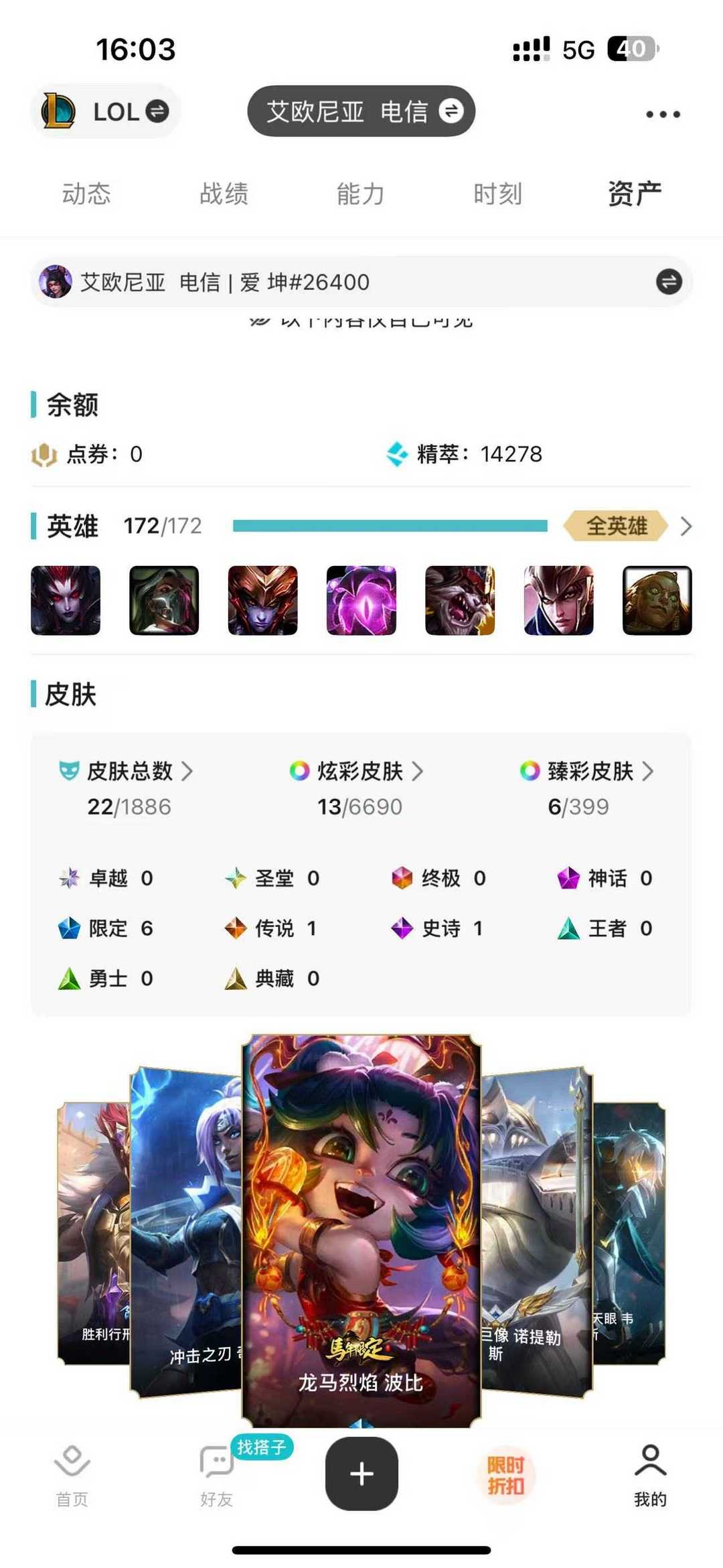The width and height of the screenshot is (723, 1568).
Task: Switch to the 战绩 tab
Action: (224, 194)
